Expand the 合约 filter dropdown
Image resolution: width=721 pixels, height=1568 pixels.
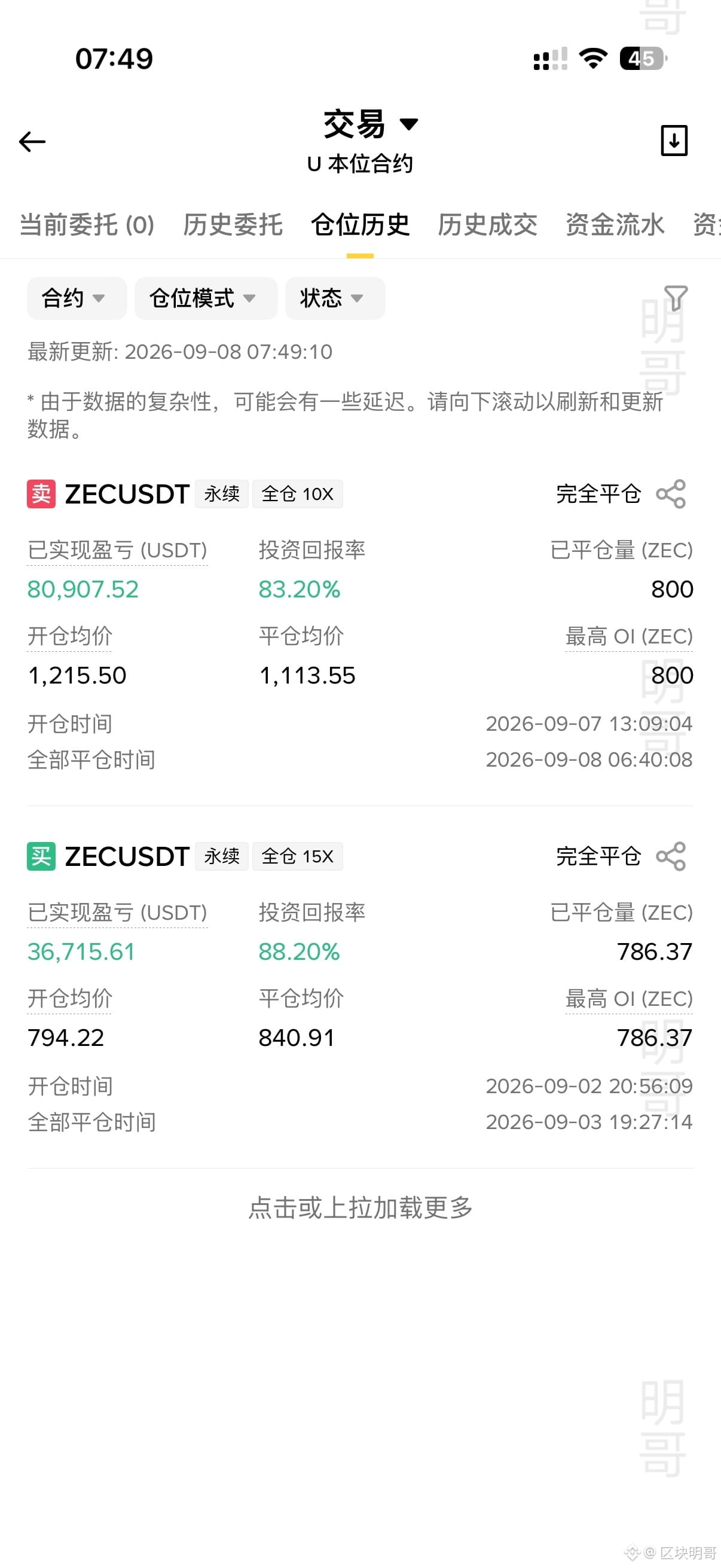77,298
